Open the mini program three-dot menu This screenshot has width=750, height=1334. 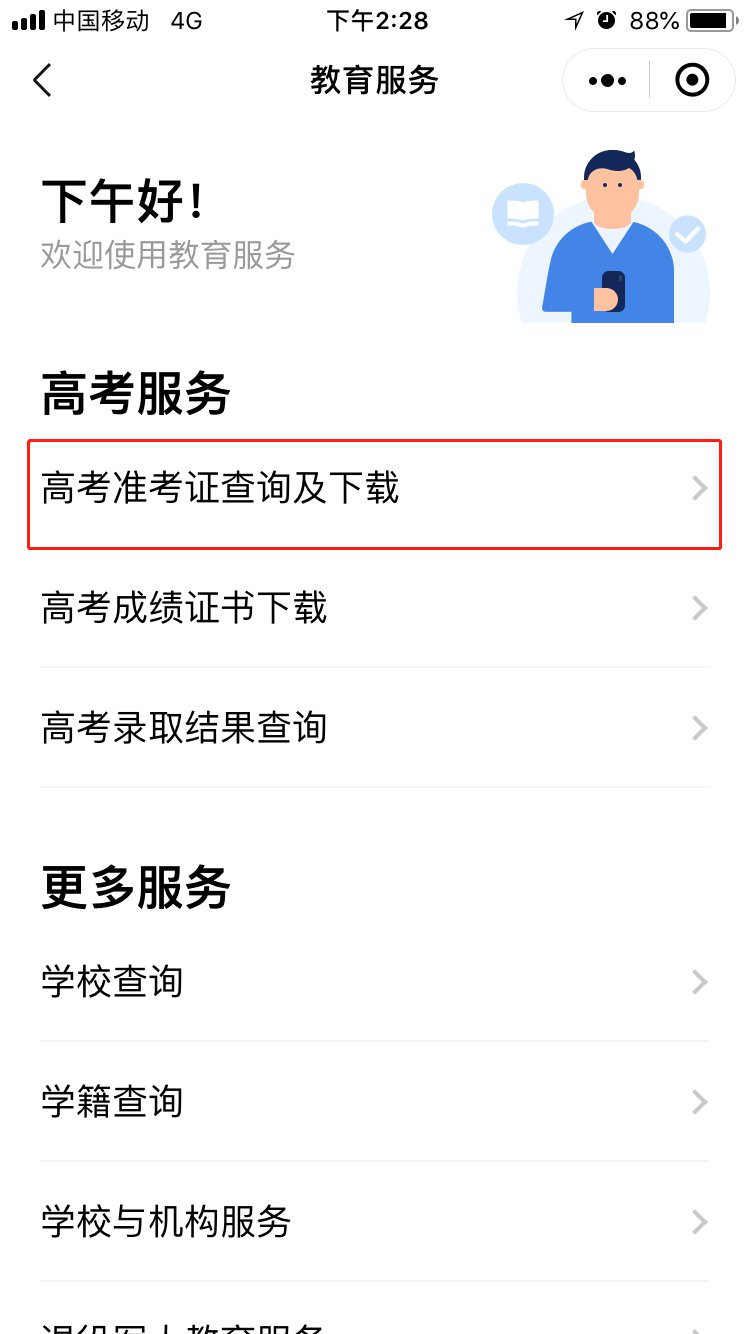point(607,80)
